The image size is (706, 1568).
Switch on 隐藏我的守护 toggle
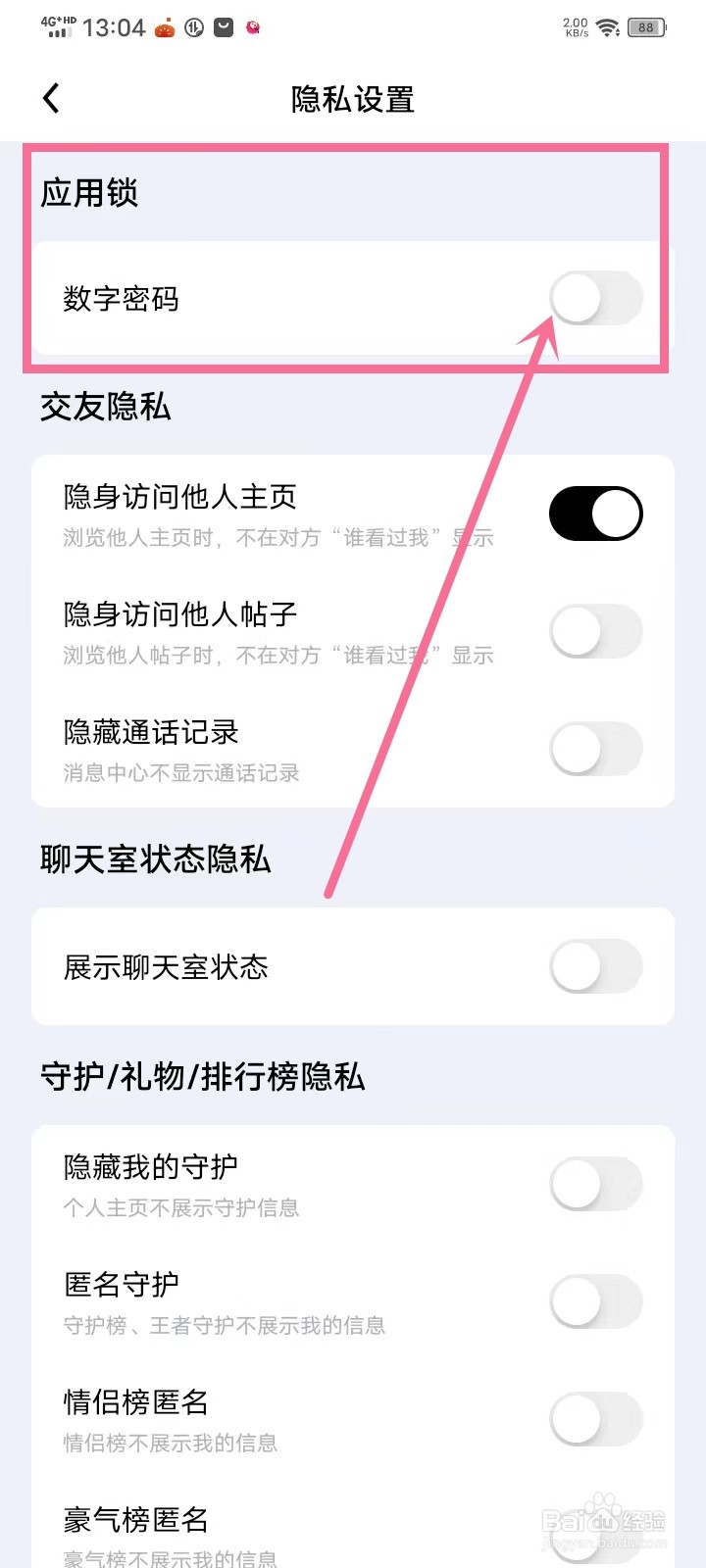[595, 1183]
